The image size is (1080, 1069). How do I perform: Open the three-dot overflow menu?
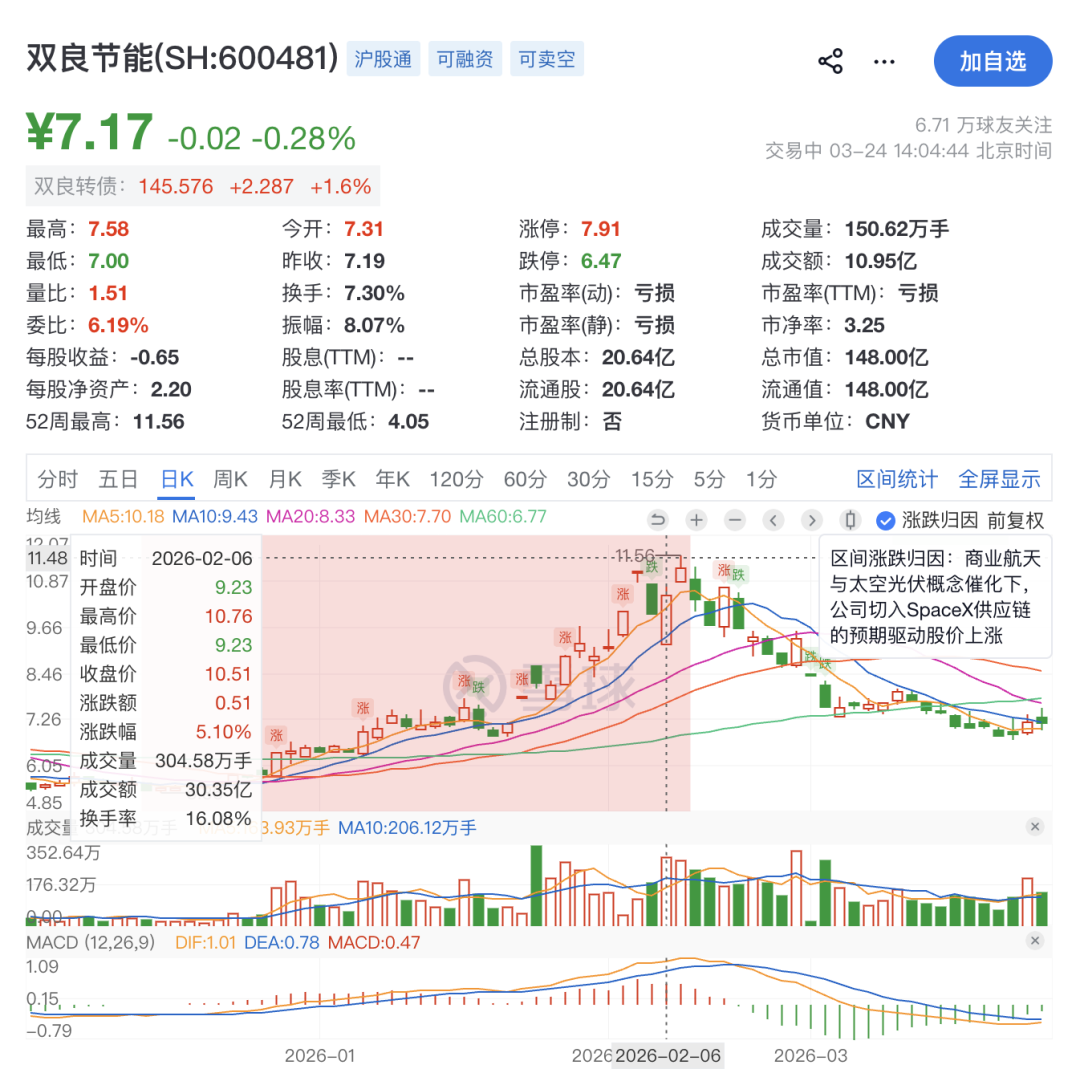(884, 61)
